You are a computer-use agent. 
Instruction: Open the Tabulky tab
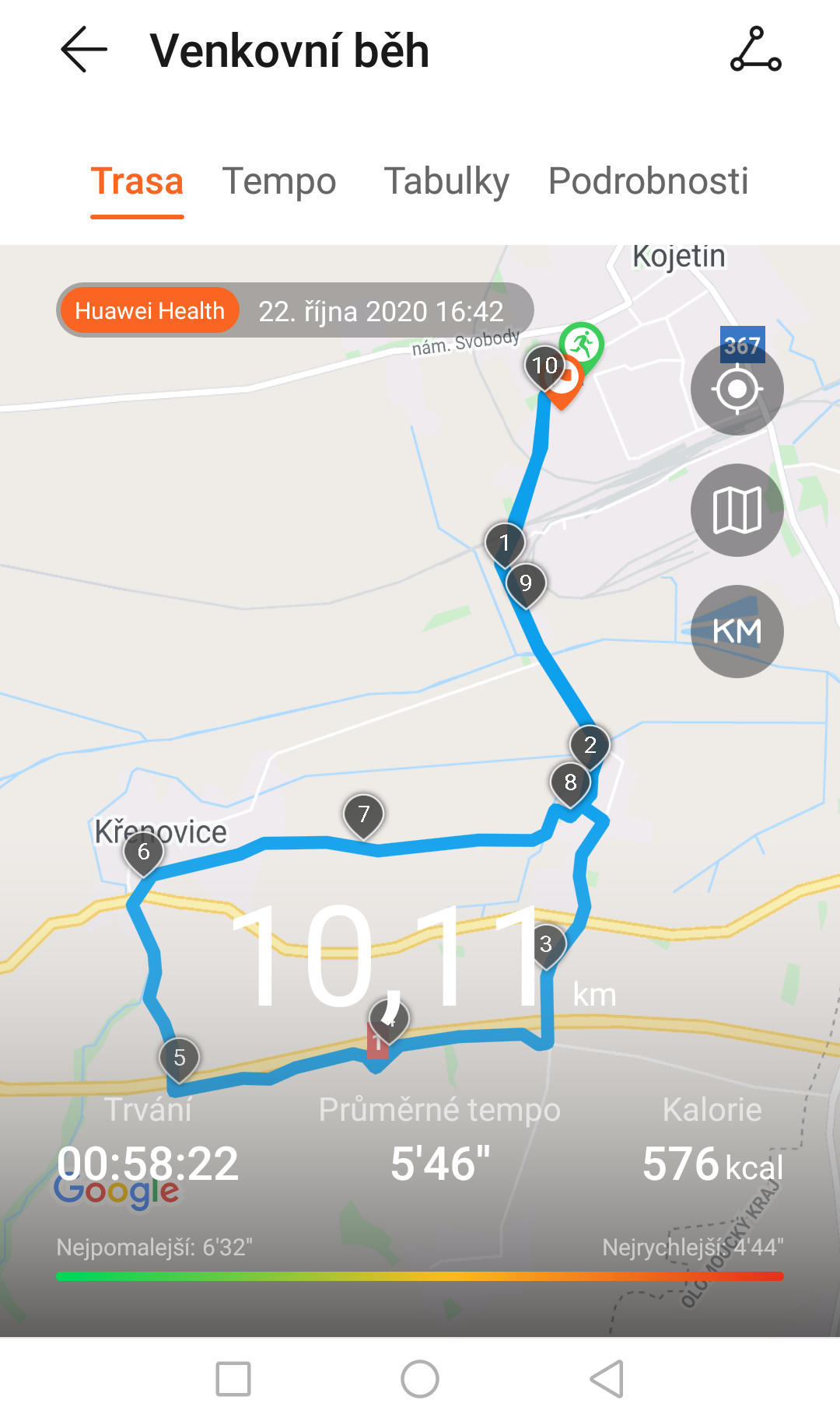(446, 181)
